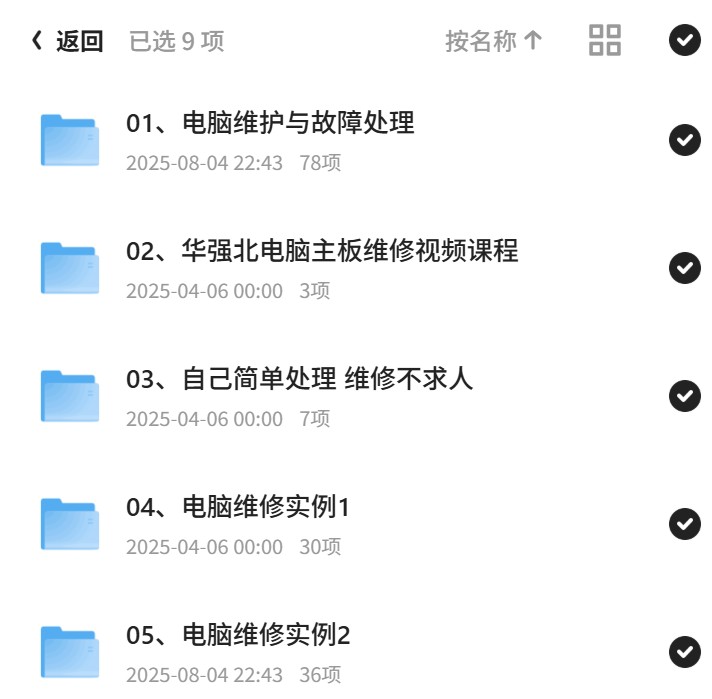712x699 pixels.
Task: Uncheck the 02、华强北电脑主板维修视频课程 folder
Action: click(x=684, y=268)
